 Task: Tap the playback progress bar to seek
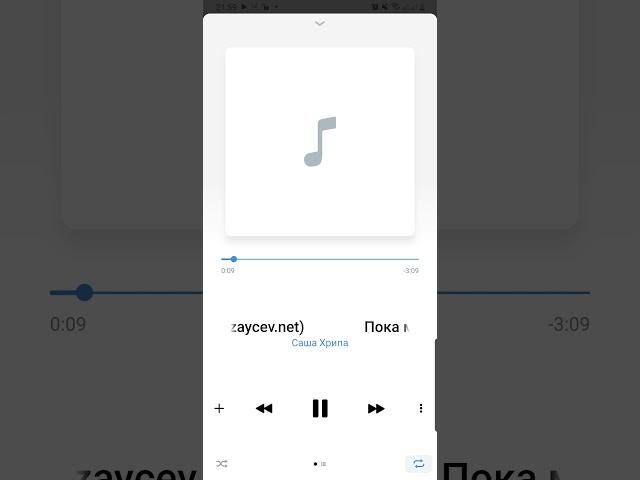pyautogui.click(x=320, y=259)
